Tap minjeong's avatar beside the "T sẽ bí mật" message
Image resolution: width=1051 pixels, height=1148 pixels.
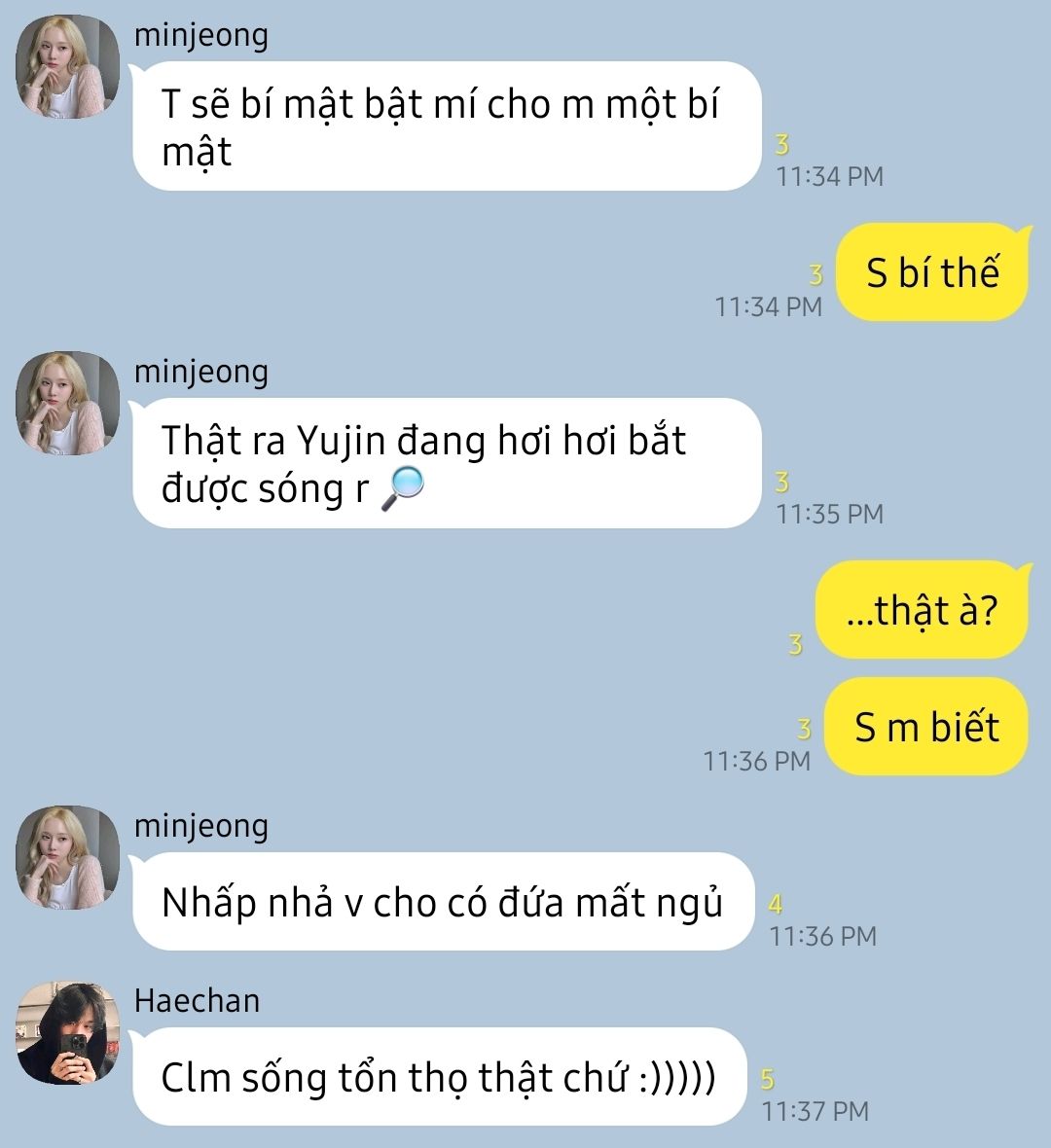67,66
